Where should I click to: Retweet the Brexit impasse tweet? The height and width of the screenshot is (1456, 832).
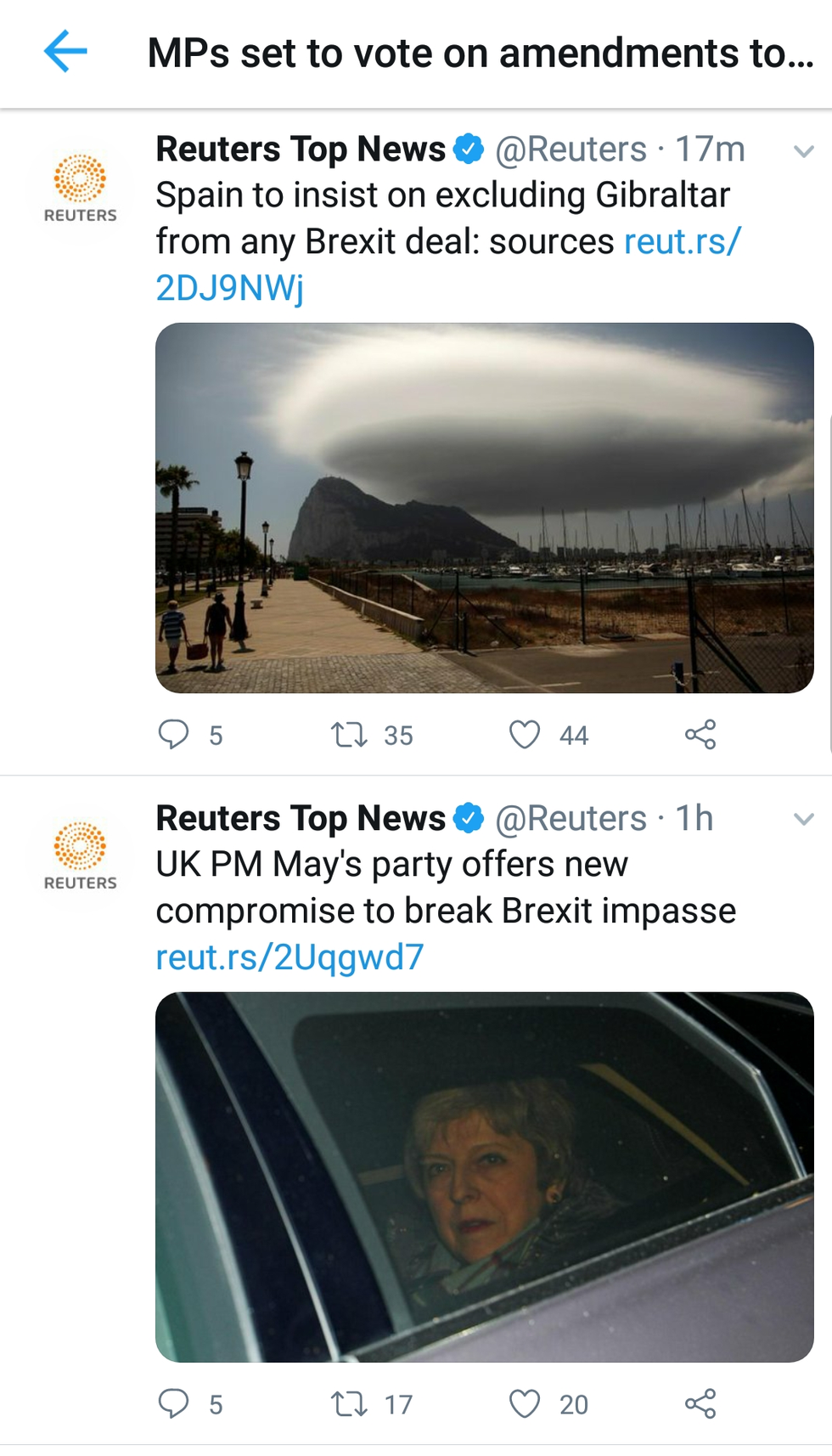[x=349, y=1403]
